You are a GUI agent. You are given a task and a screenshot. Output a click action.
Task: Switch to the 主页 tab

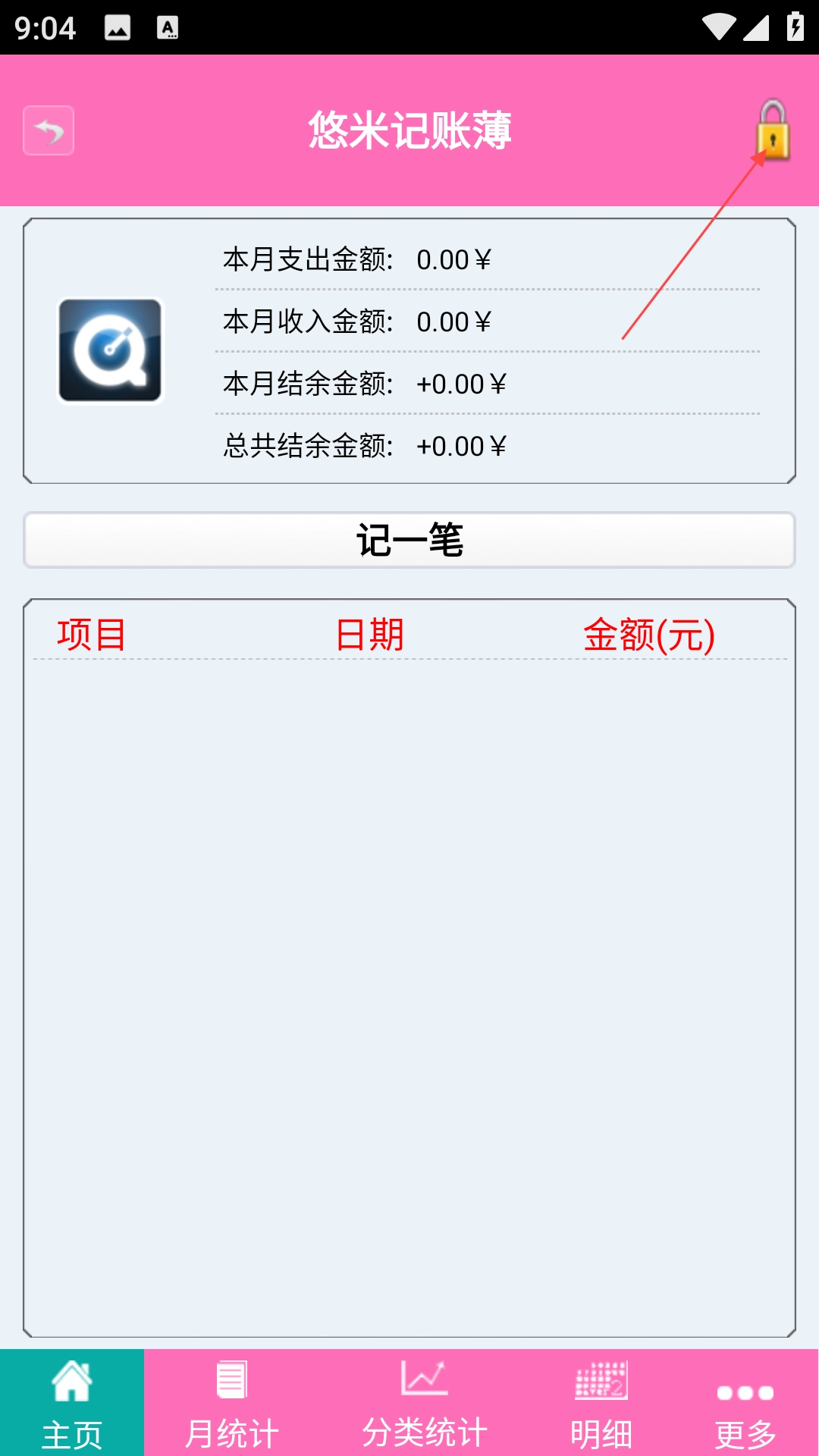[x=72, y=1403]
